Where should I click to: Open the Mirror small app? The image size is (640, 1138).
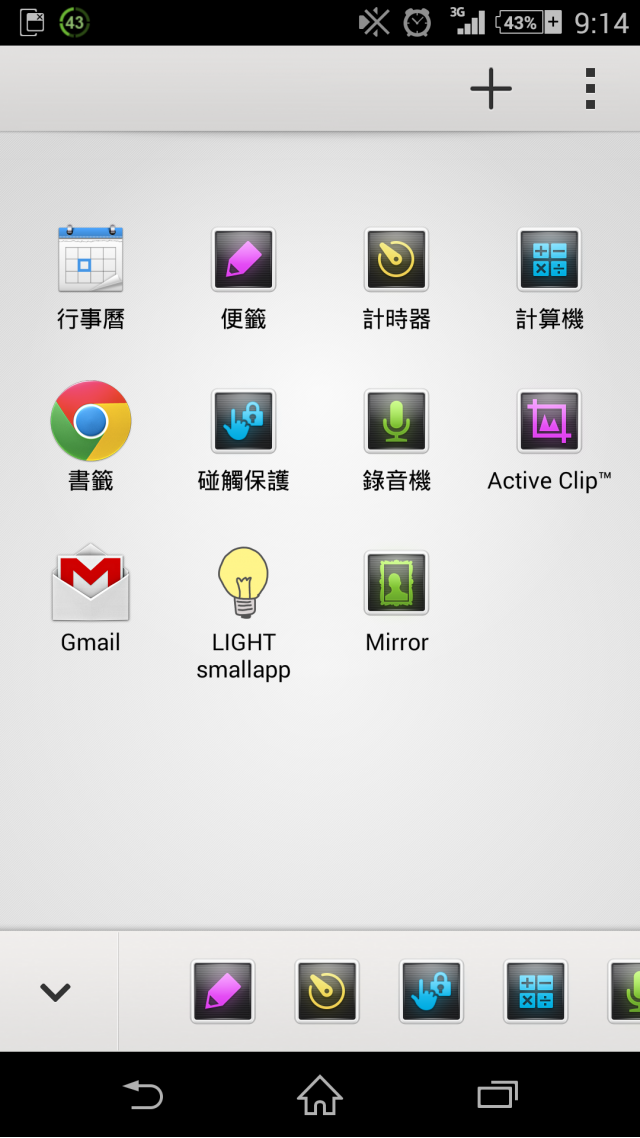(x=396, y=601)
